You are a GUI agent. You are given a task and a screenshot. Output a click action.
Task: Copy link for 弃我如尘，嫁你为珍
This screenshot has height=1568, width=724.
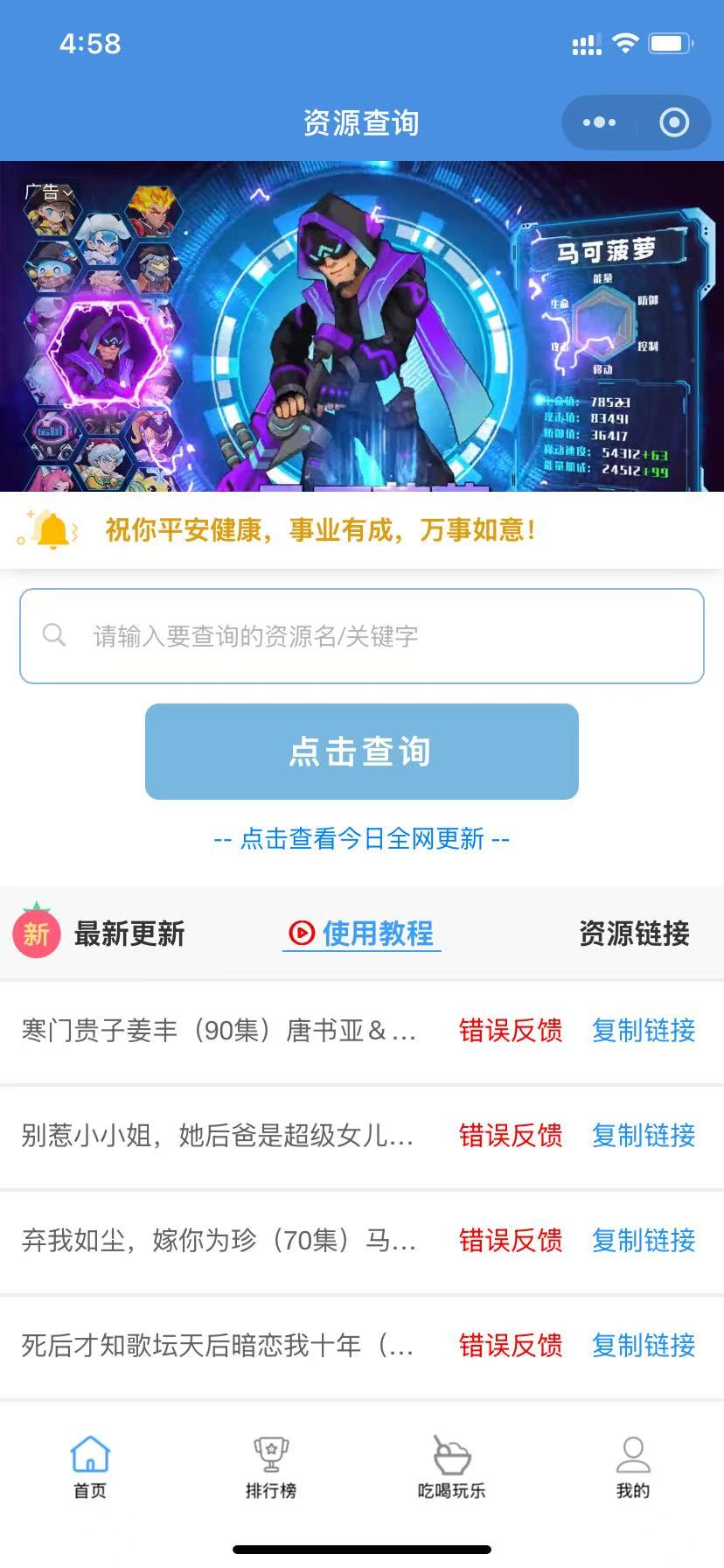[644, 1241]
